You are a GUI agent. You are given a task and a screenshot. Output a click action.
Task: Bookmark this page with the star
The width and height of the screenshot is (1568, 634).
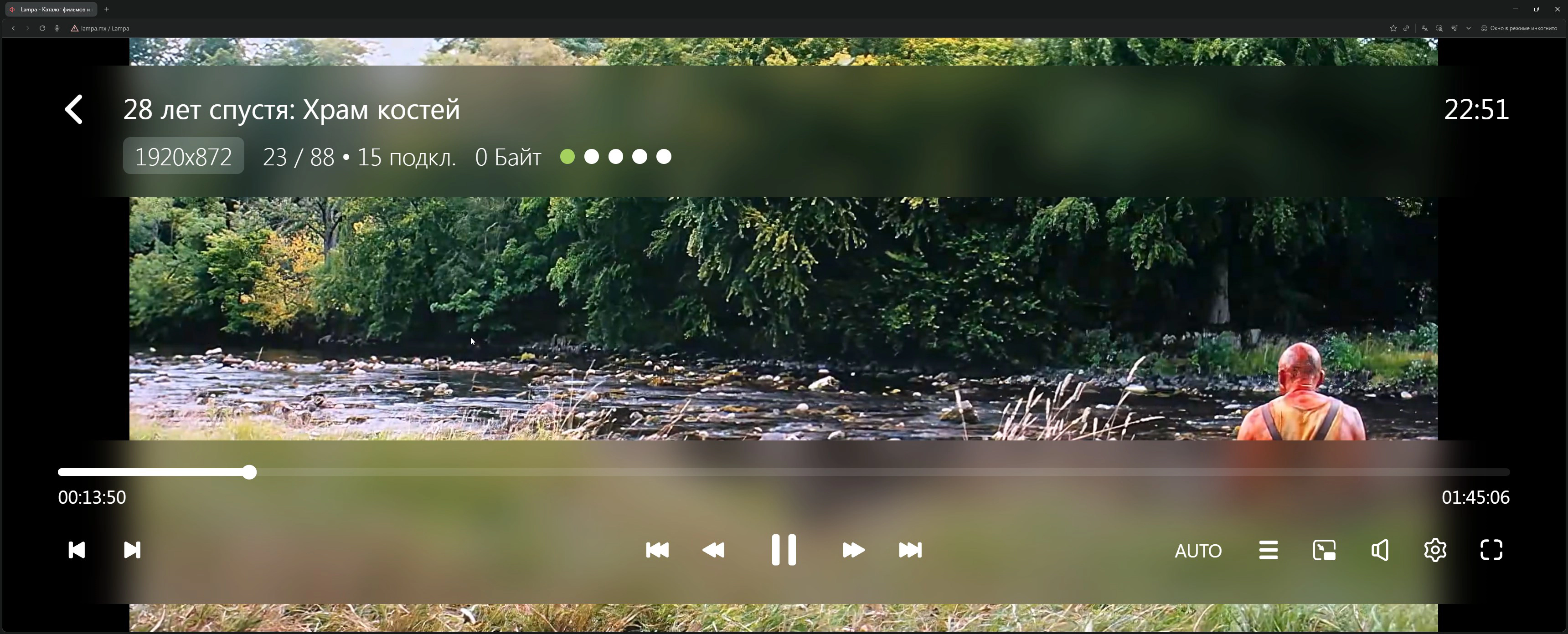(x=1393, y=28)
